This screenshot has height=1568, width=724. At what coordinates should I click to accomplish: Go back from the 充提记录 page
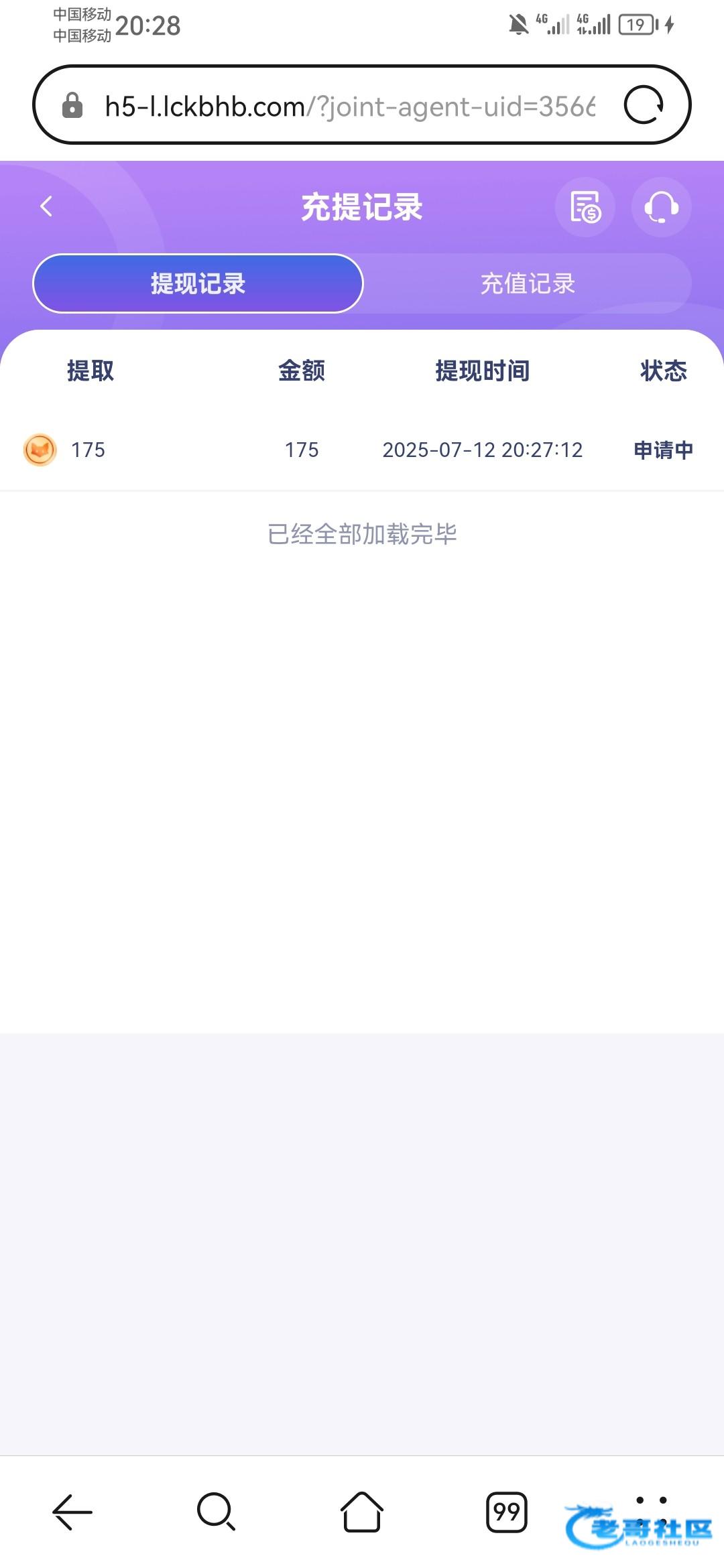point(46,206)
